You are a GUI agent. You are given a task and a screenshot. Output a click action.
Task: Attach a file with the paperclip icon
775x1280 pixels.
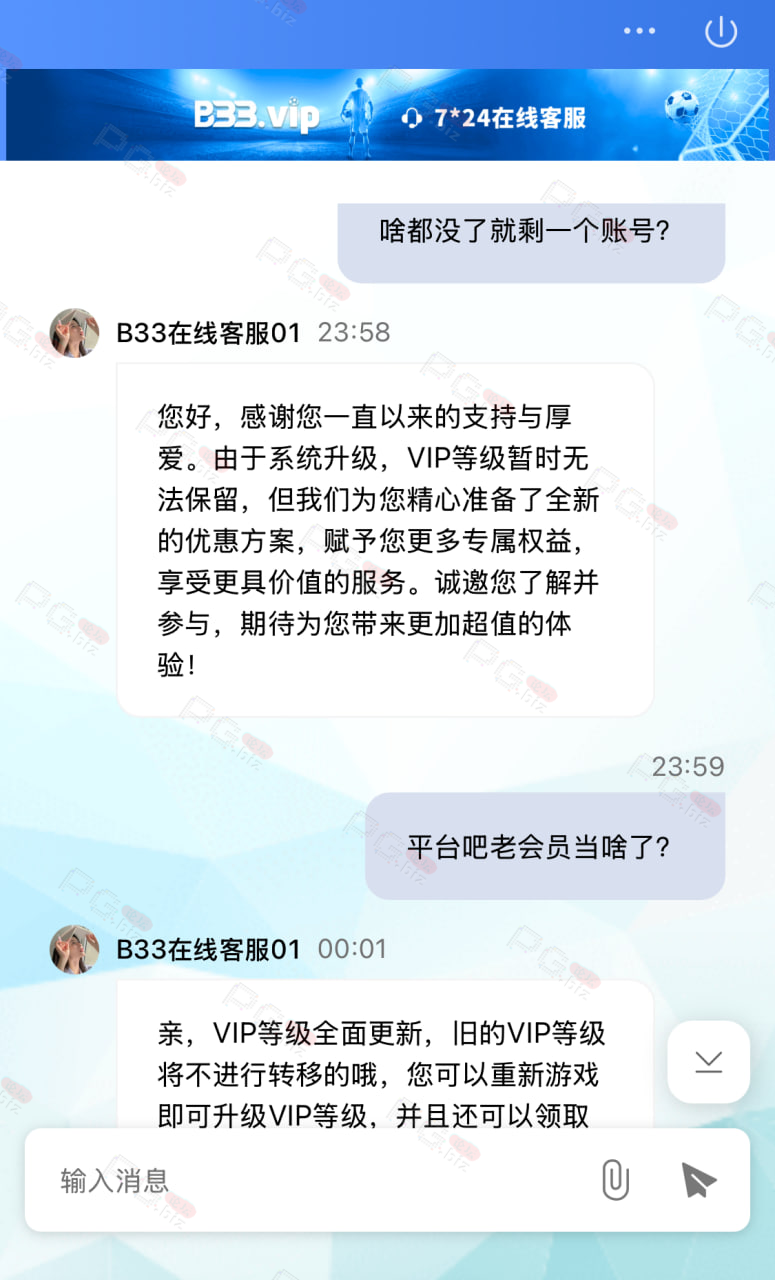[615, 1180]
